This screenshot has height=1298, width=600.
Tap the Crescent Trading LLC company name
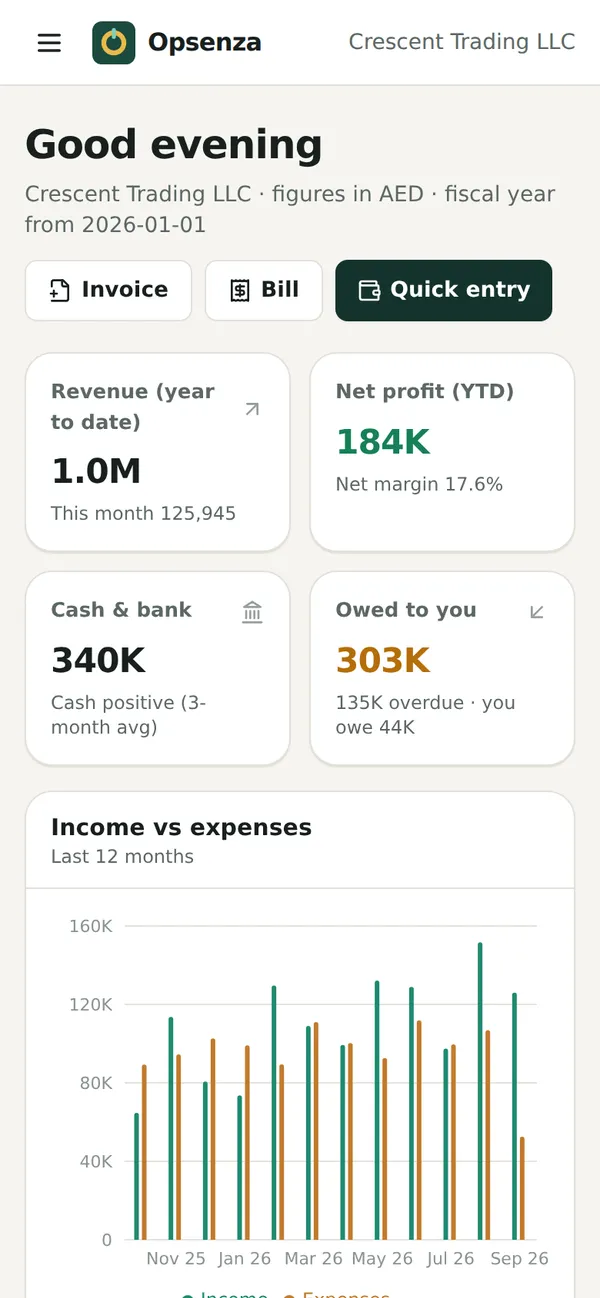462,42
